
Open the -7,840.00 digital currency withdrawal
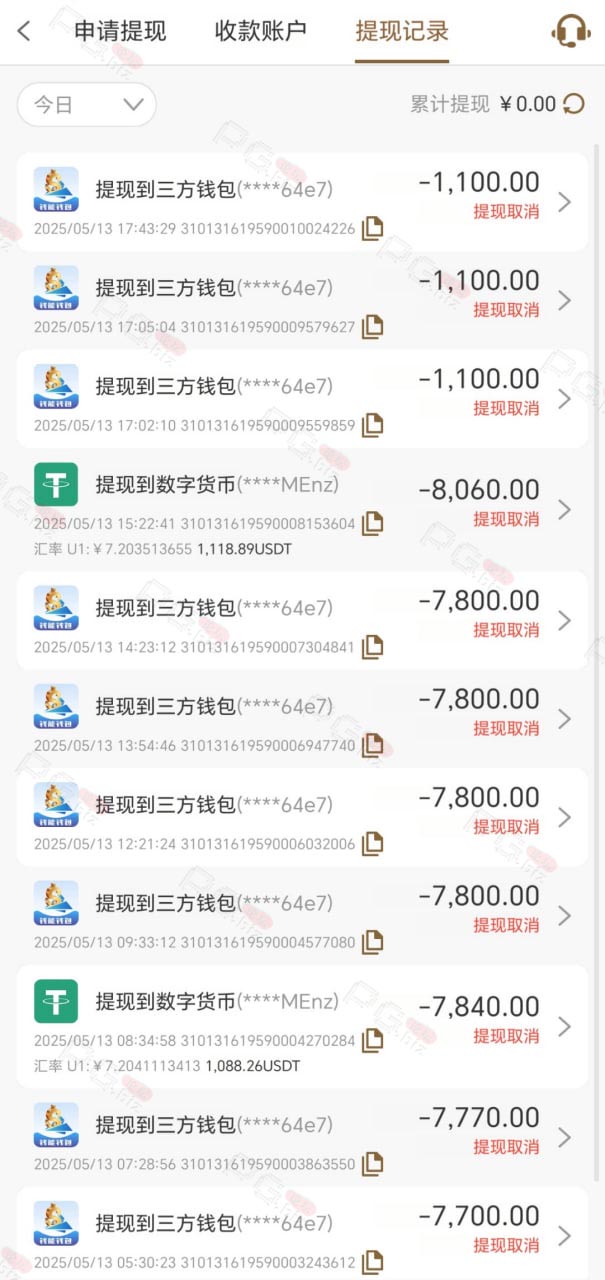click(x=302, y=1026)
